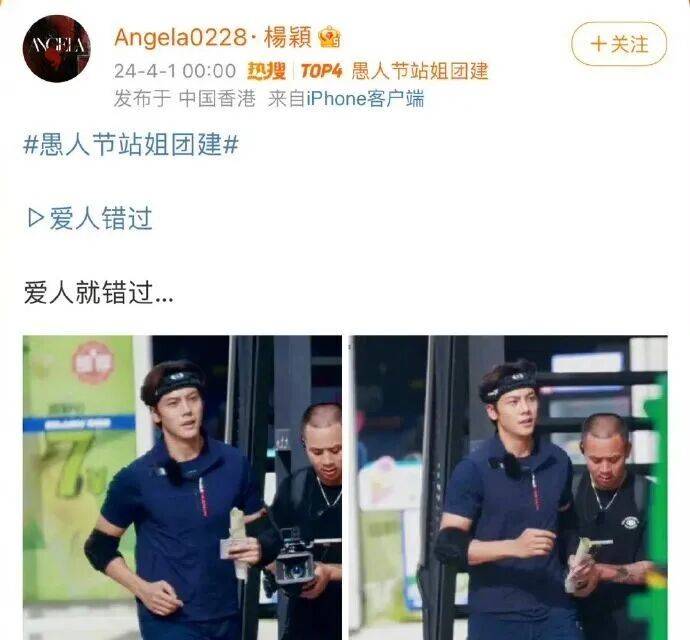This screenshot has width=690, height=640.
Task: Play the 爱人错过 video link
Action: [90, 218]
